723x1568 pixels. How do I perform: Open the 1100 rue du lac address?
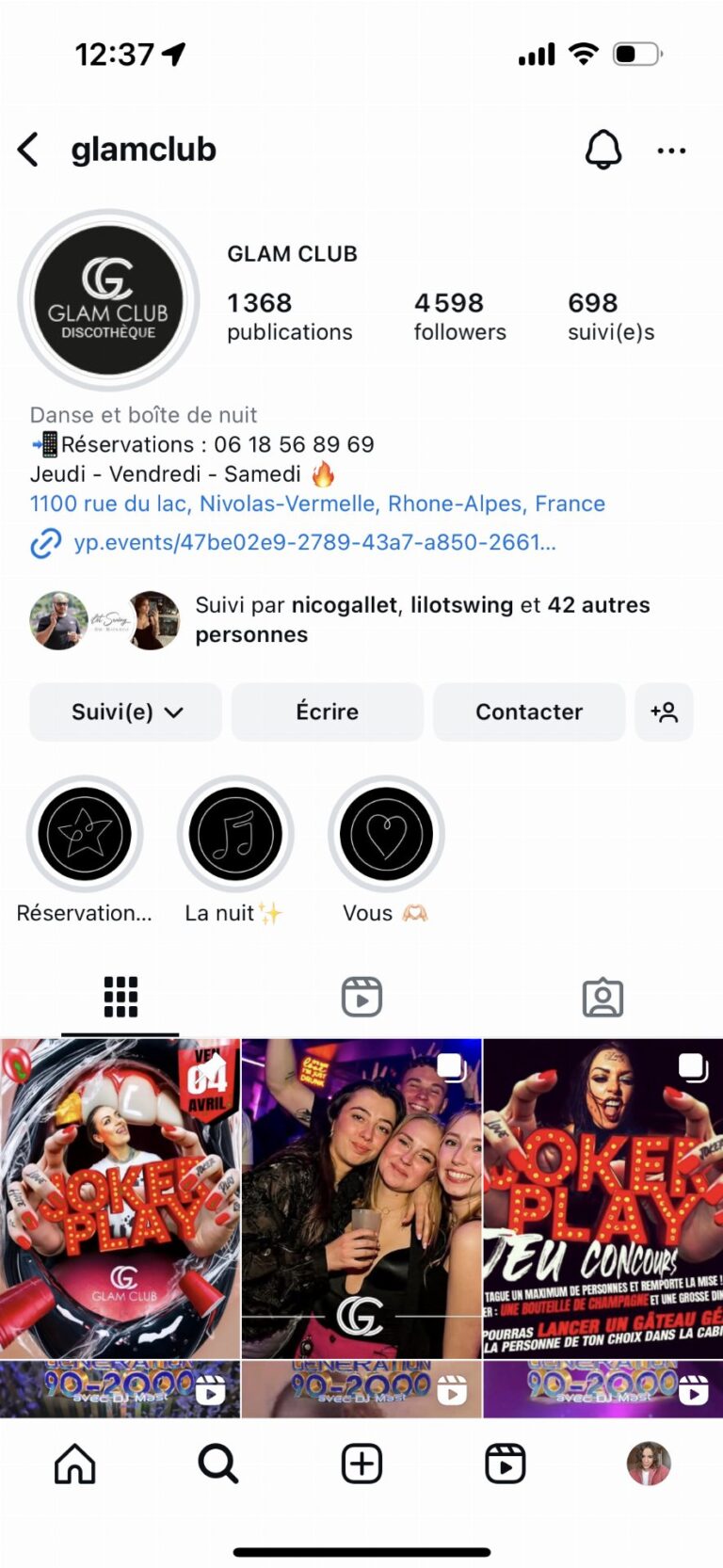pyautogui.click(x=317, y=504)
